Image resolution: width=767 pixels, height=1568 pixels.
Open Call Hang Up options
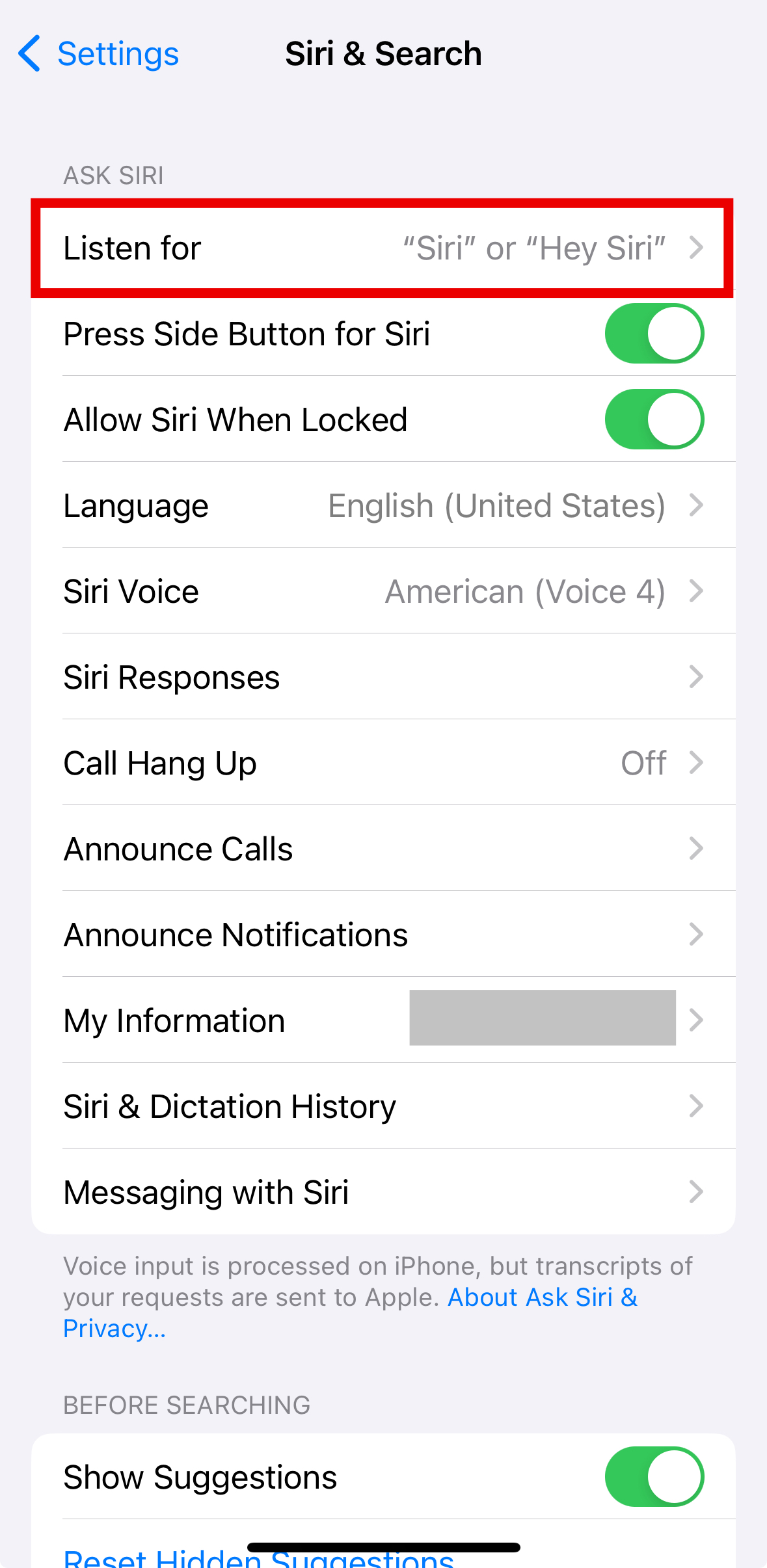pyautogui.click(x=383, y=763)
